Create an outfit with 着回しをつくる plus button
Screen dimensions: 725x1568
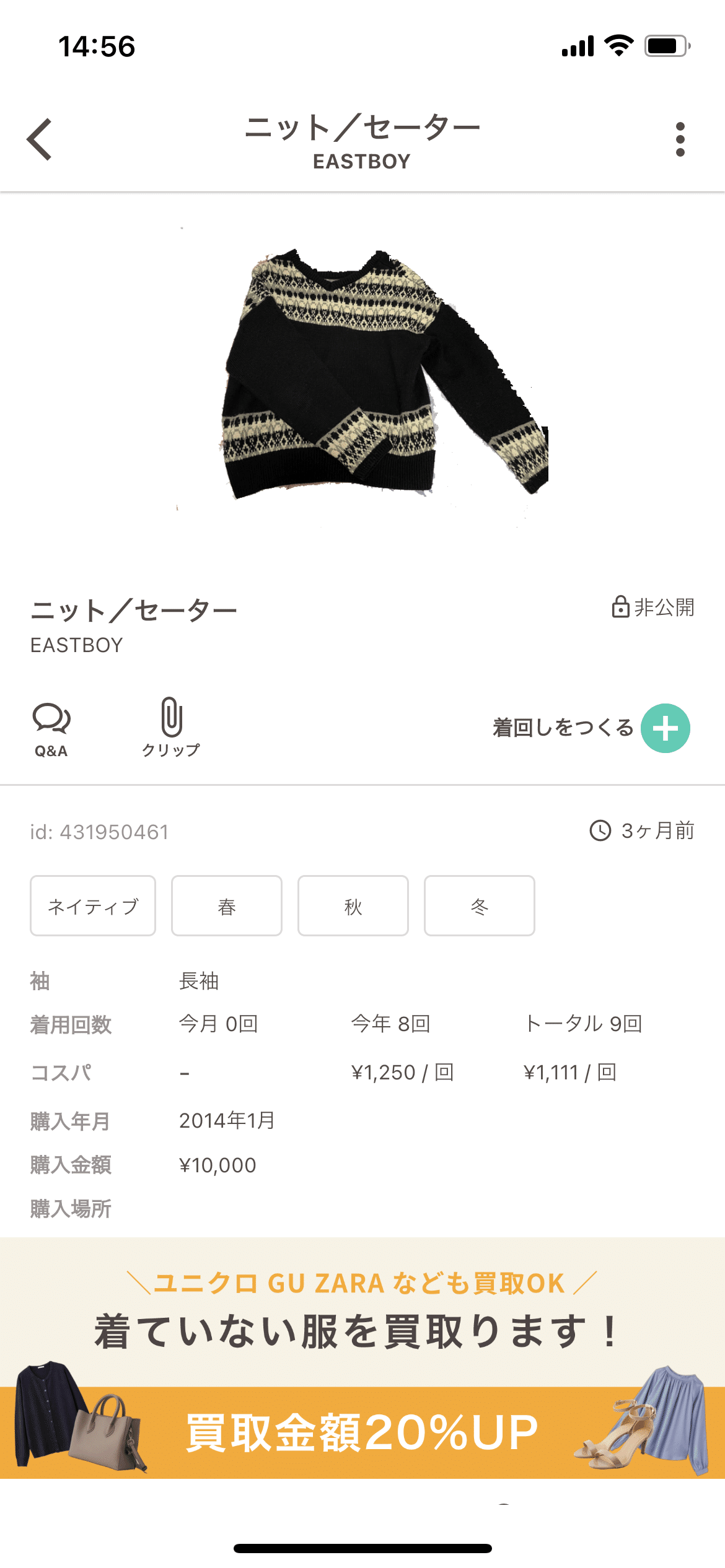tap(665, 728)
